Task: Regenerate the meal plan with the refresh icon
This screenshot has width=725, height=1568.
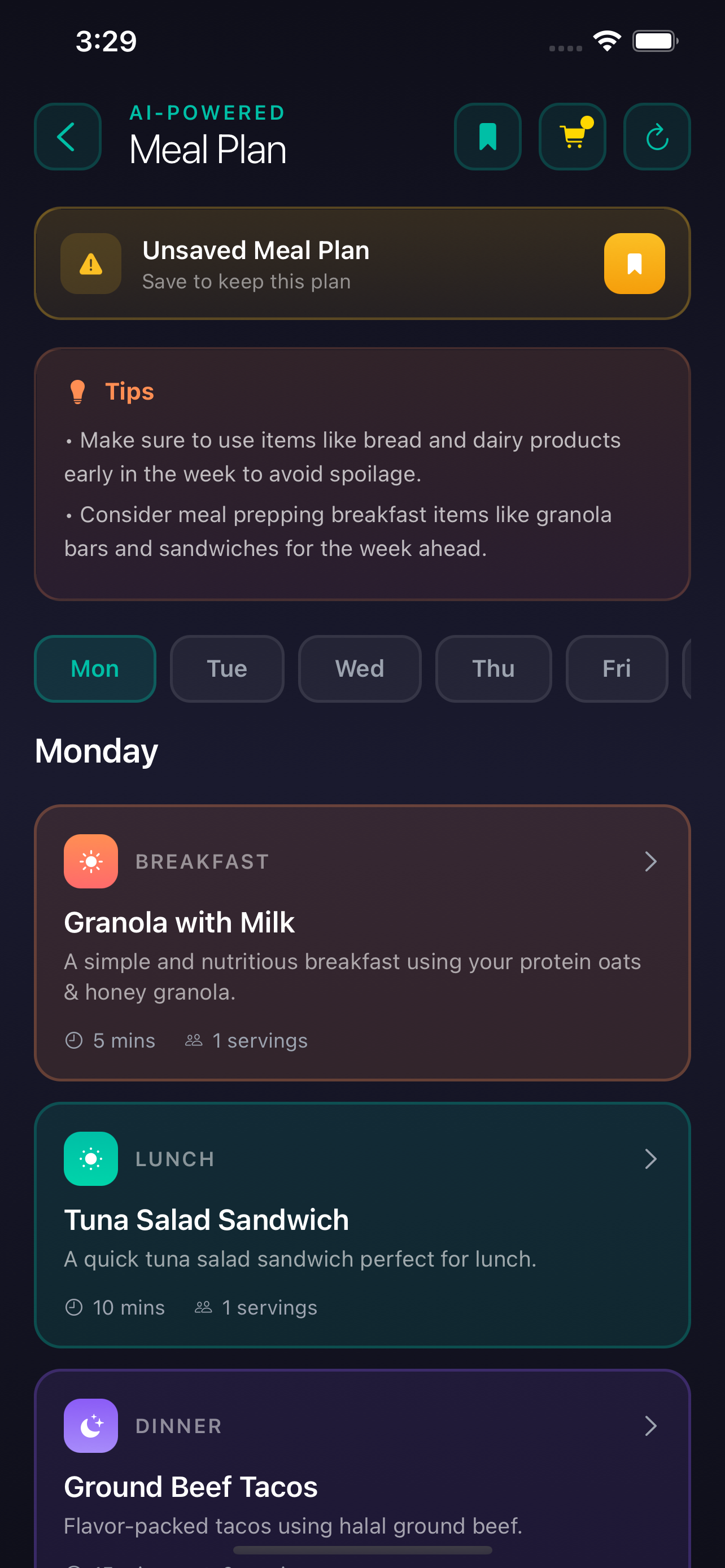Action: (656, 137)
